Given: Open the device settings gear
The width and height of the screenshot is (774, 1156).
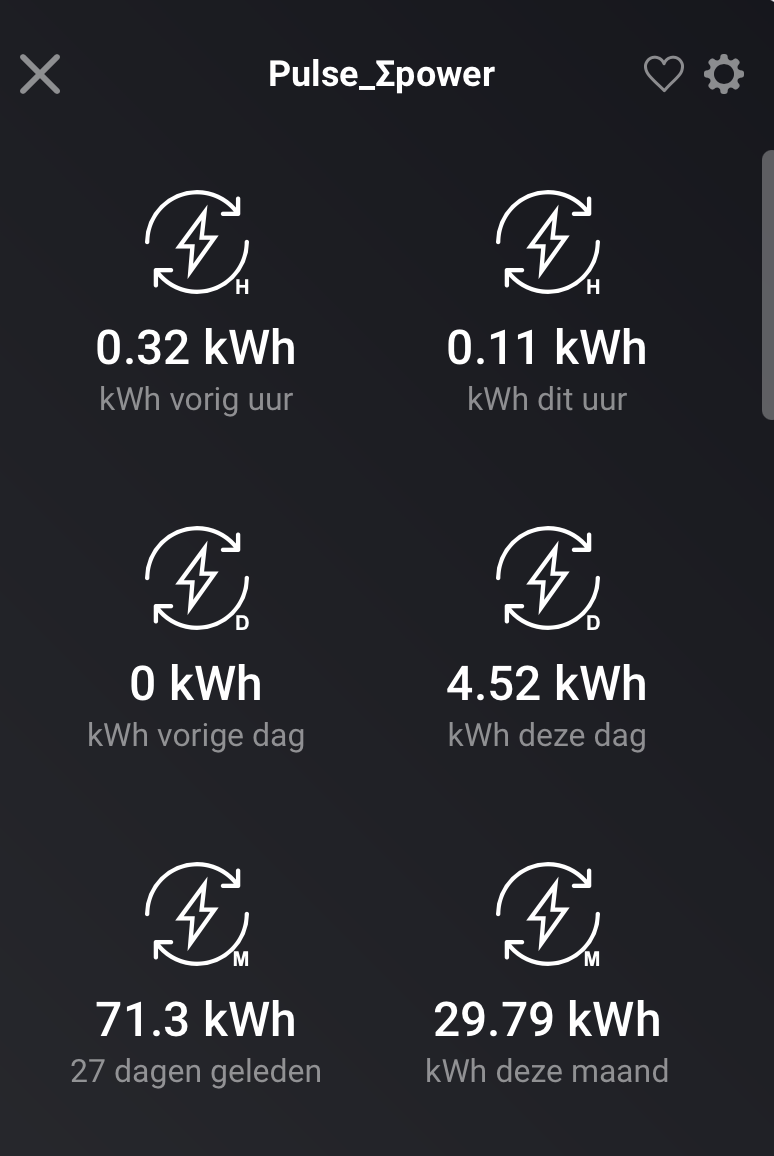Looking at the screenshot, I should [724, 74].
